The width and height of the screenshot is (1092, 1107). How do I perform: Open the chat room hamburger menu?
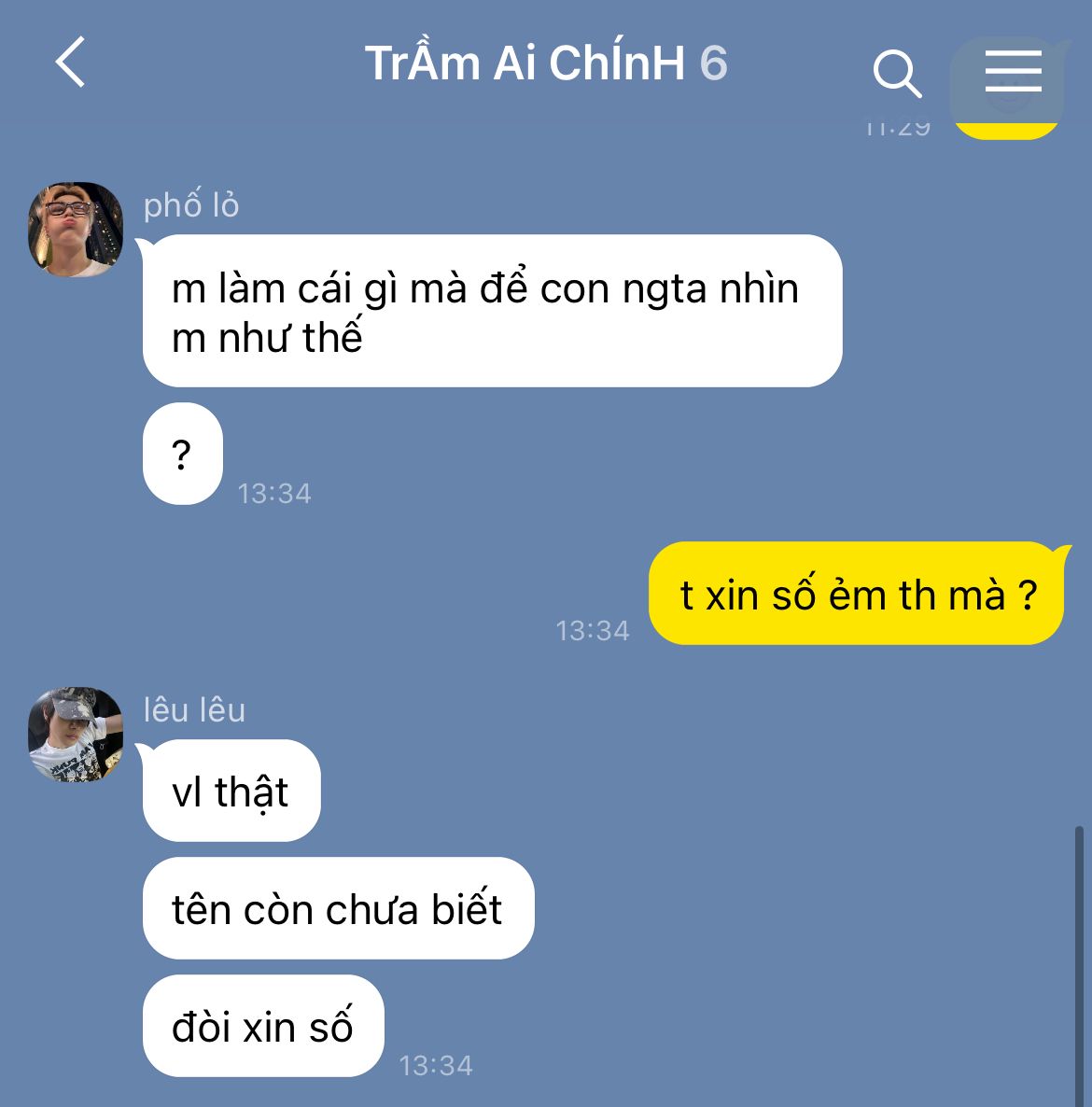click(1013, 71)
